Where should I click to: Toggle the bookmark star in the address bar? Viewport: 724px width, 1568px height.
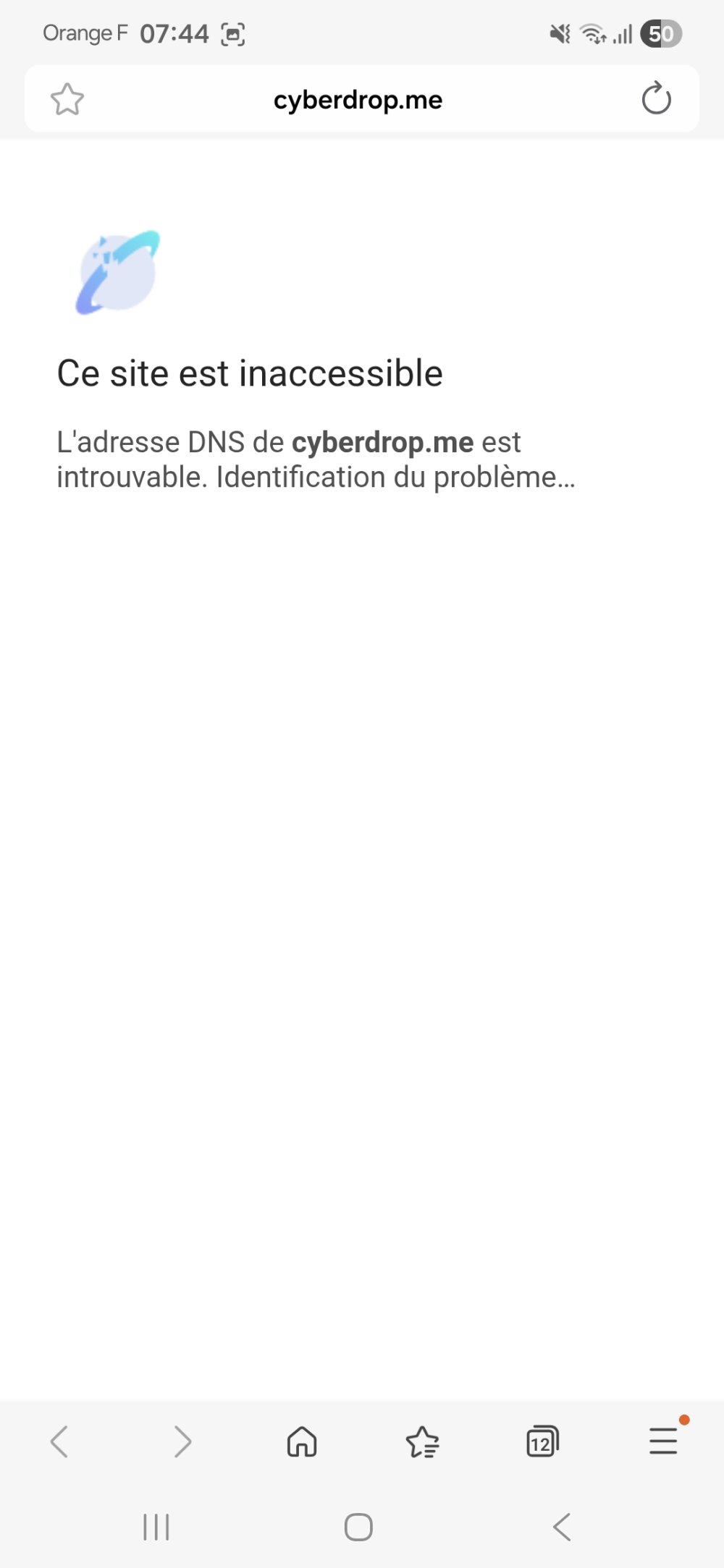[x=67, y=100]
